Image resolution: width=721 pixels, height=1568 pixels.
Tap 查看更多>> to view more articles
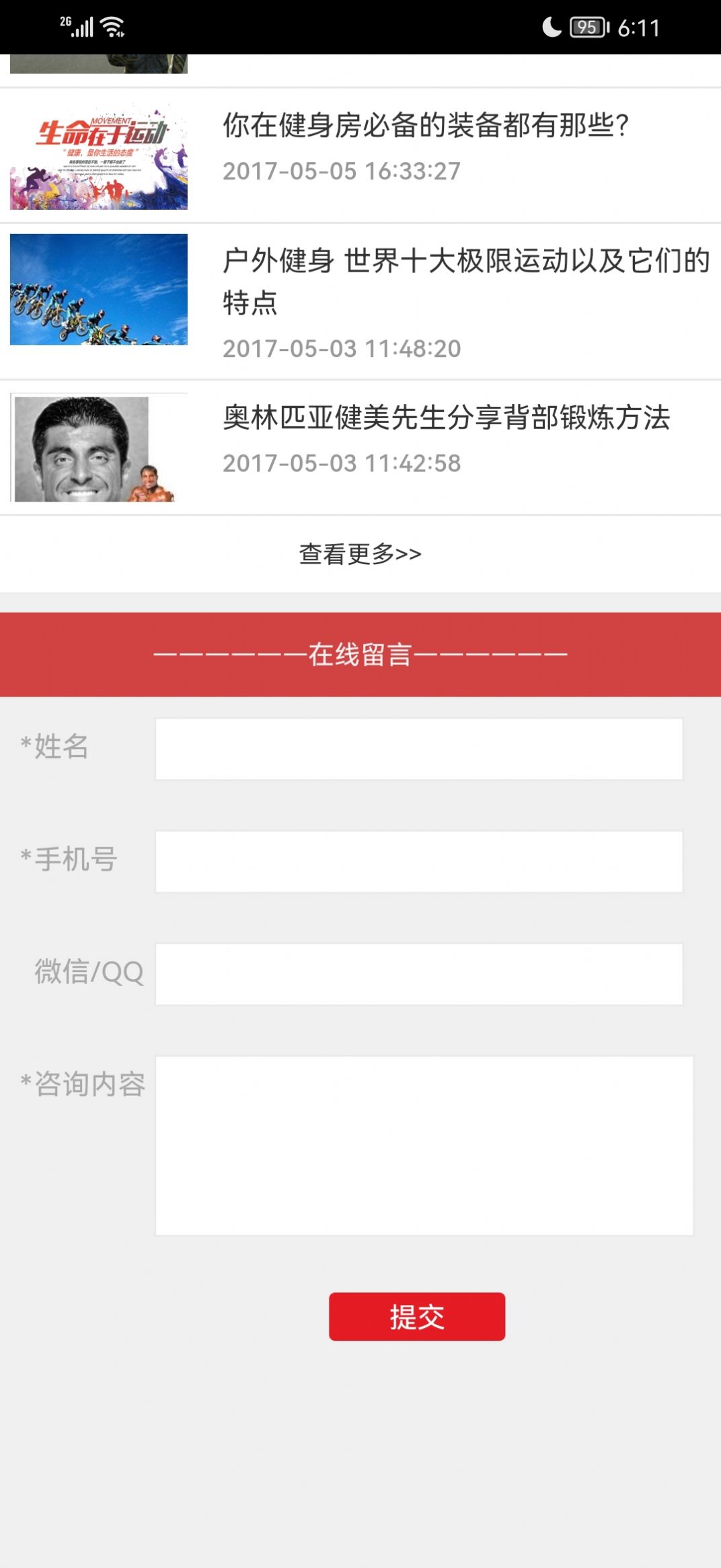pos(360,554)
